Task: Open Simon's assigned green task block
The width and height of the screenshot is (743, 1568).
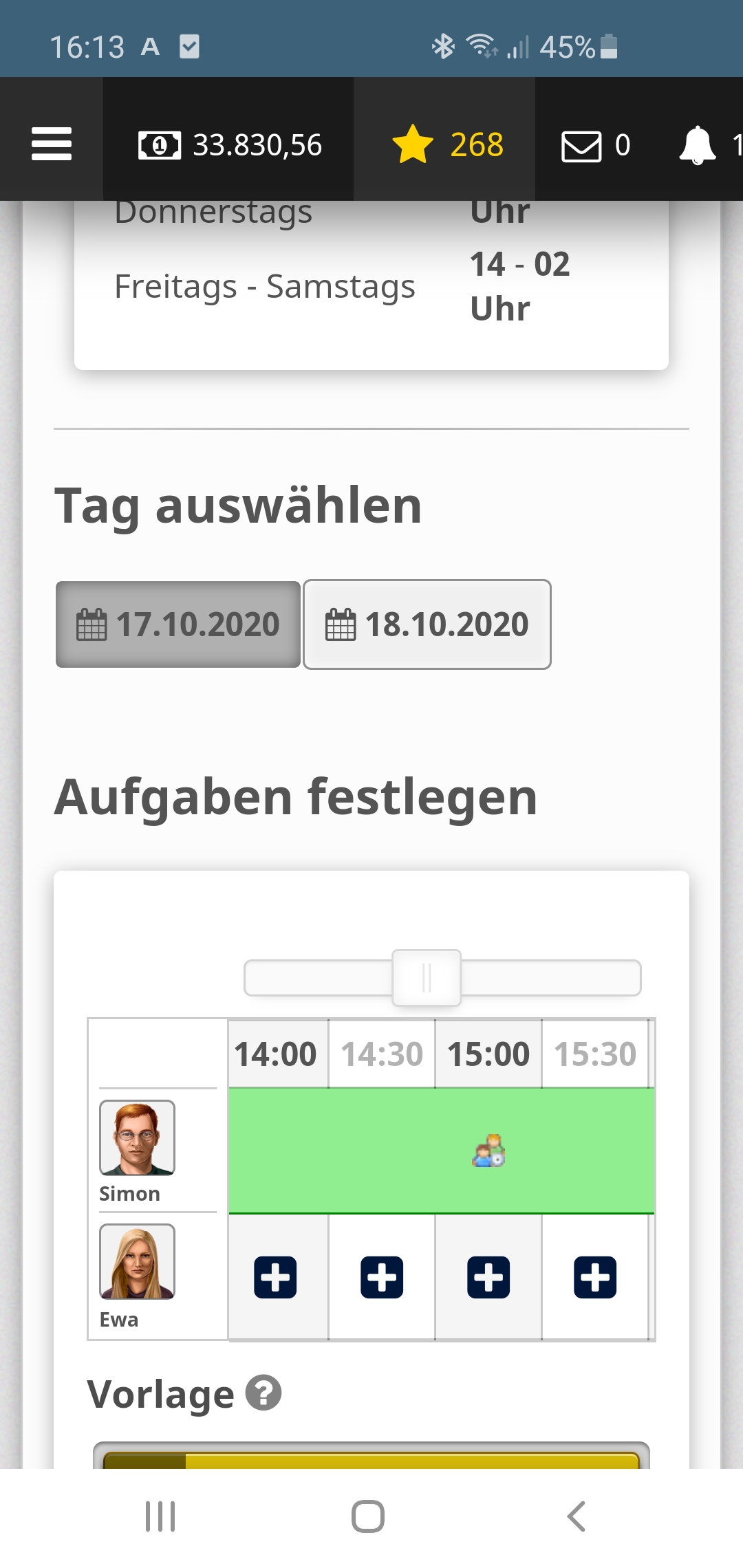Action: tap(488, 1151)
